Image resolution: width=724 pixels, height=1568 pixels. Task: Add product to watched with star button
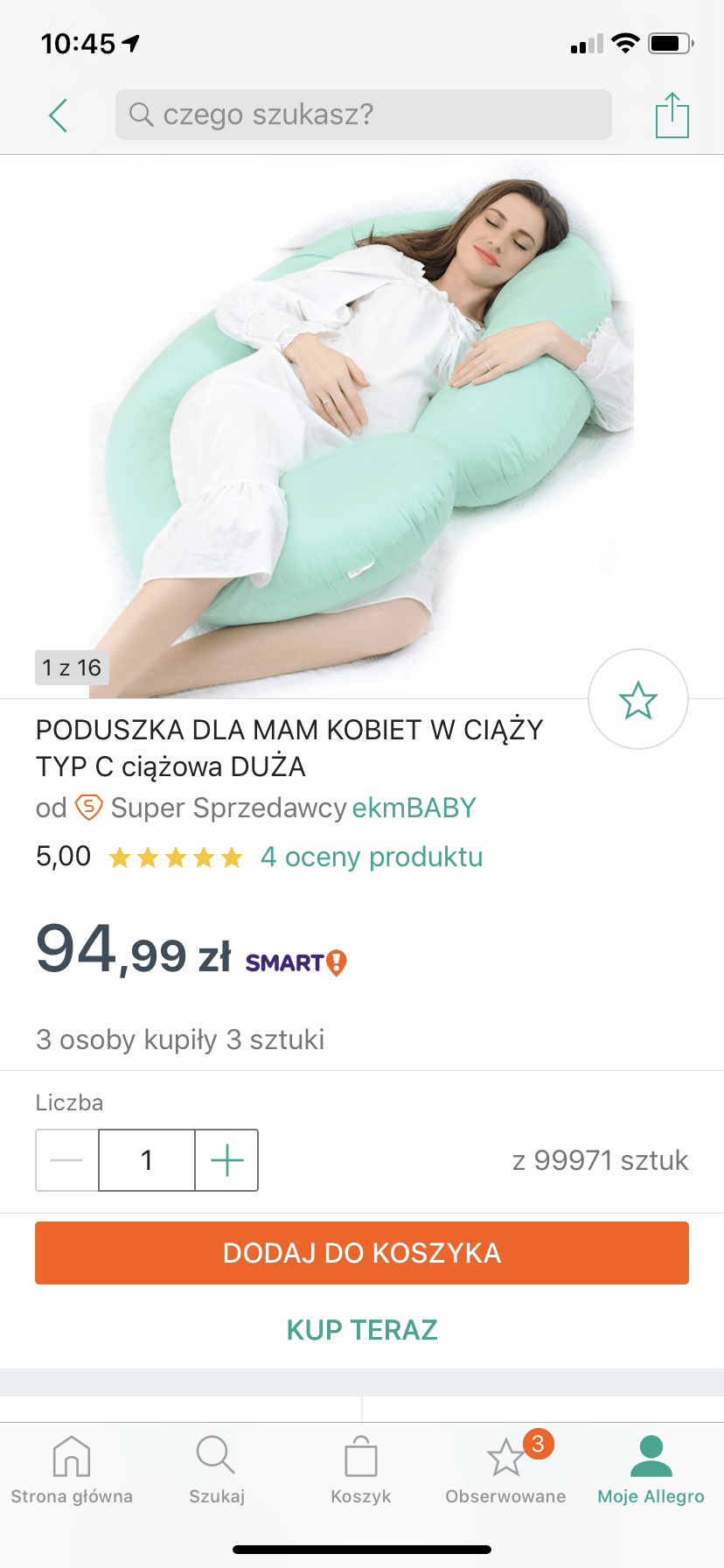pos(637,699)
